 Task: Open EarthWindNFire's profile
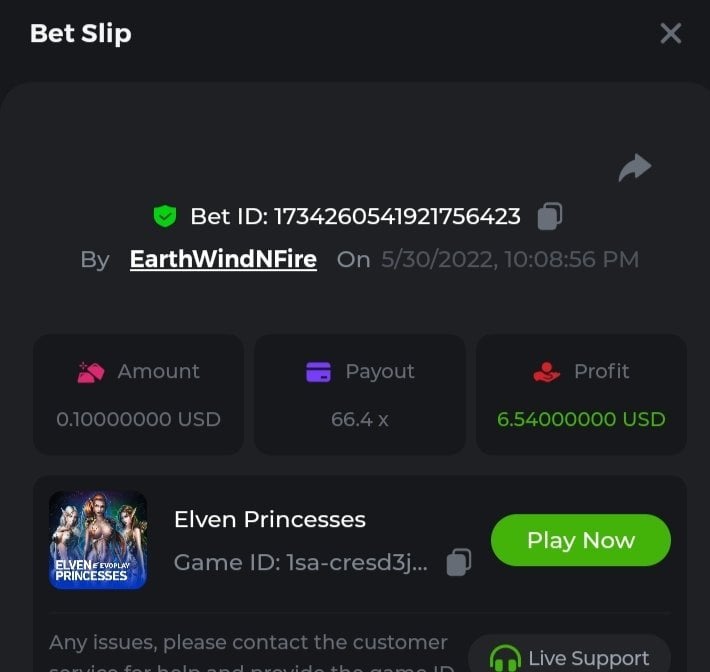[x=223, y=260]
